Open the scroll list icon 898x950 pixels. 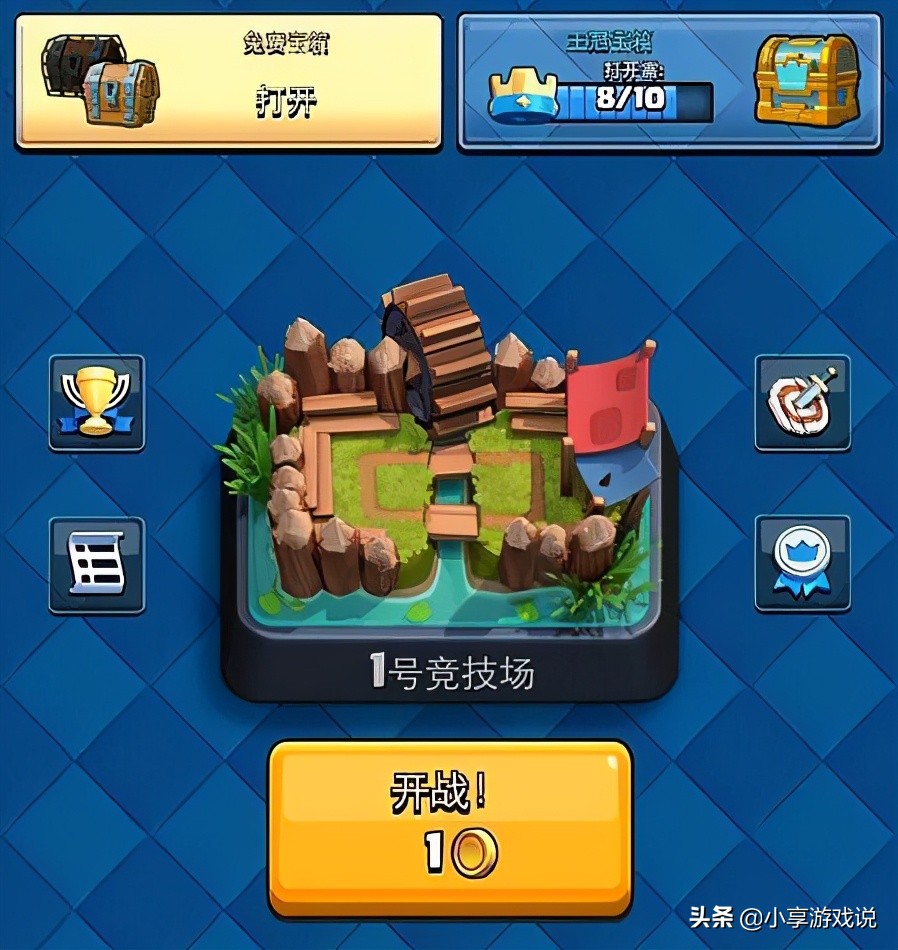(97, 565)
